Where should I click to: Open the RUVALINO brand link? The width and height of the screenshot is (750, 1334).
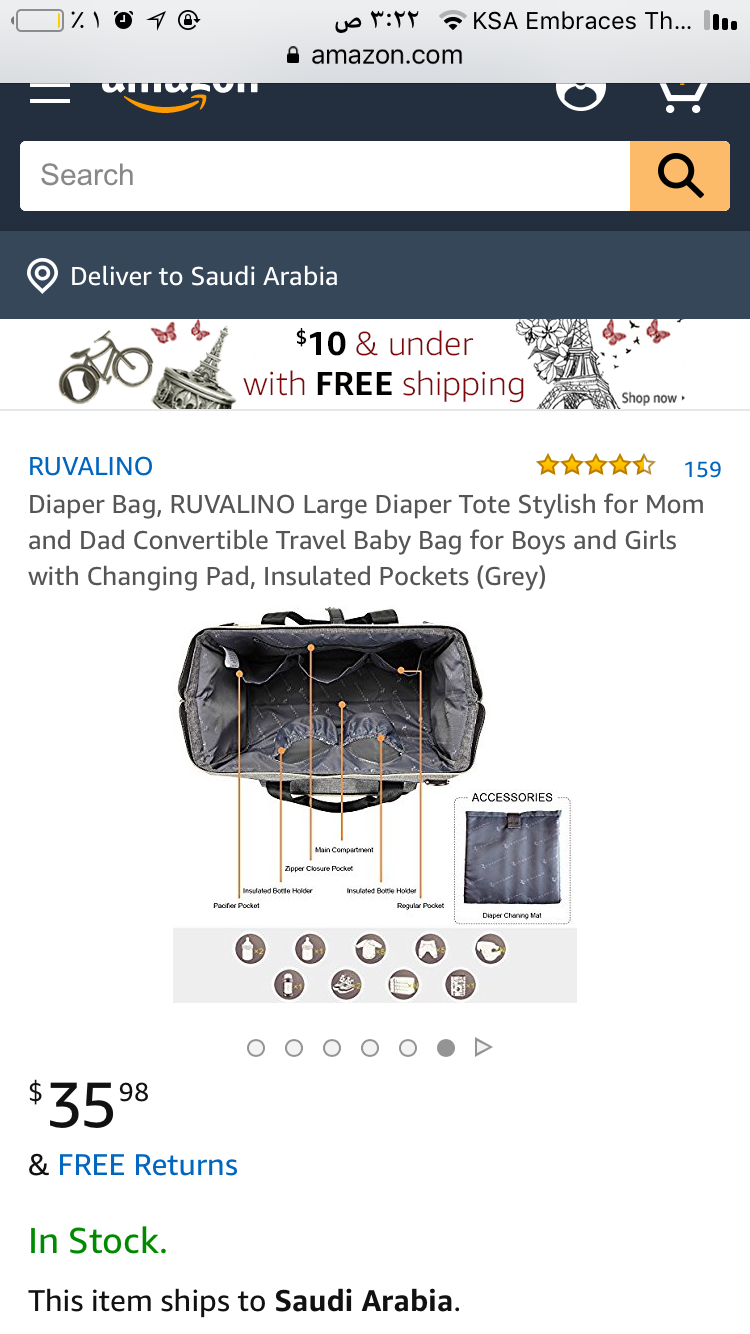click(x=91, y=466)
